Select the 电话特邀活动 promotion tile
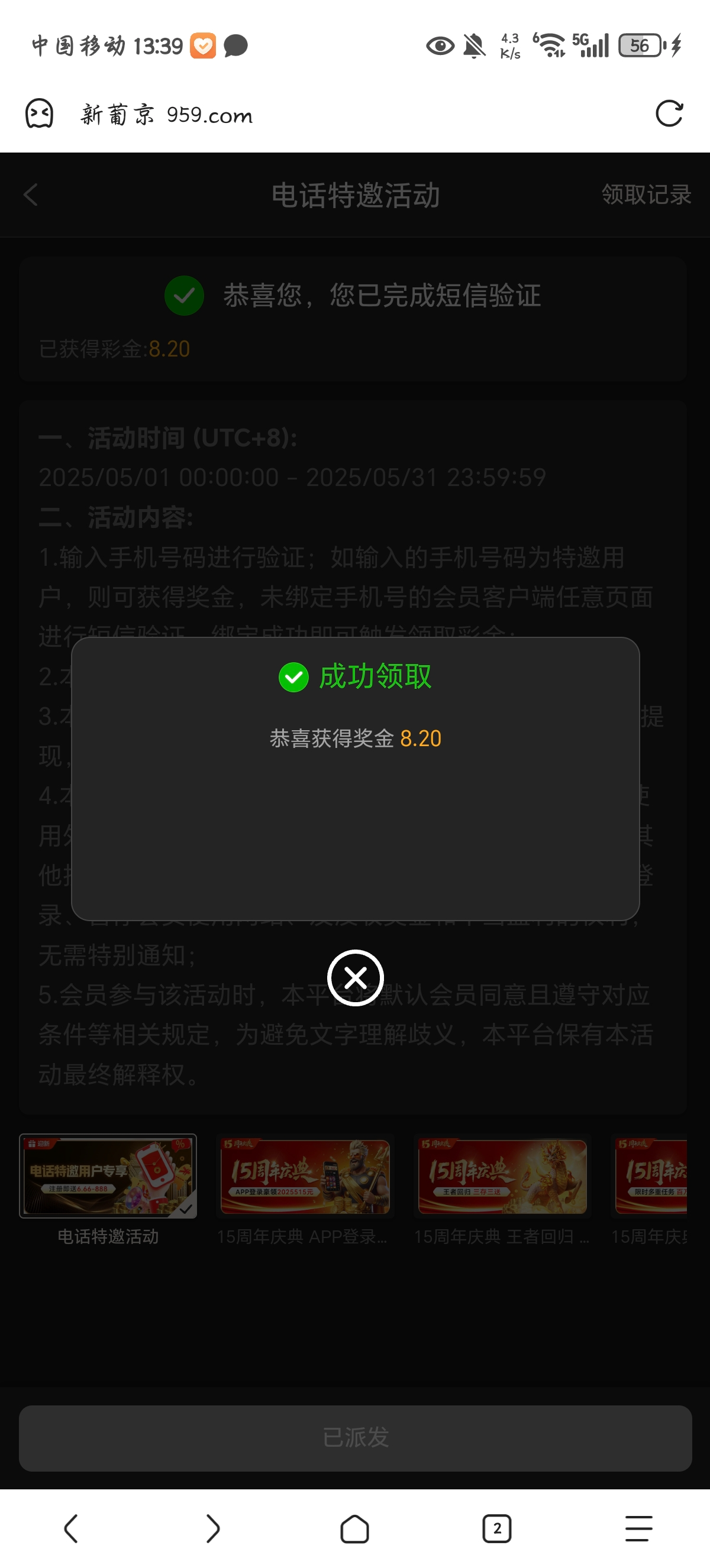710x1568 pixels. (108, 1176)
